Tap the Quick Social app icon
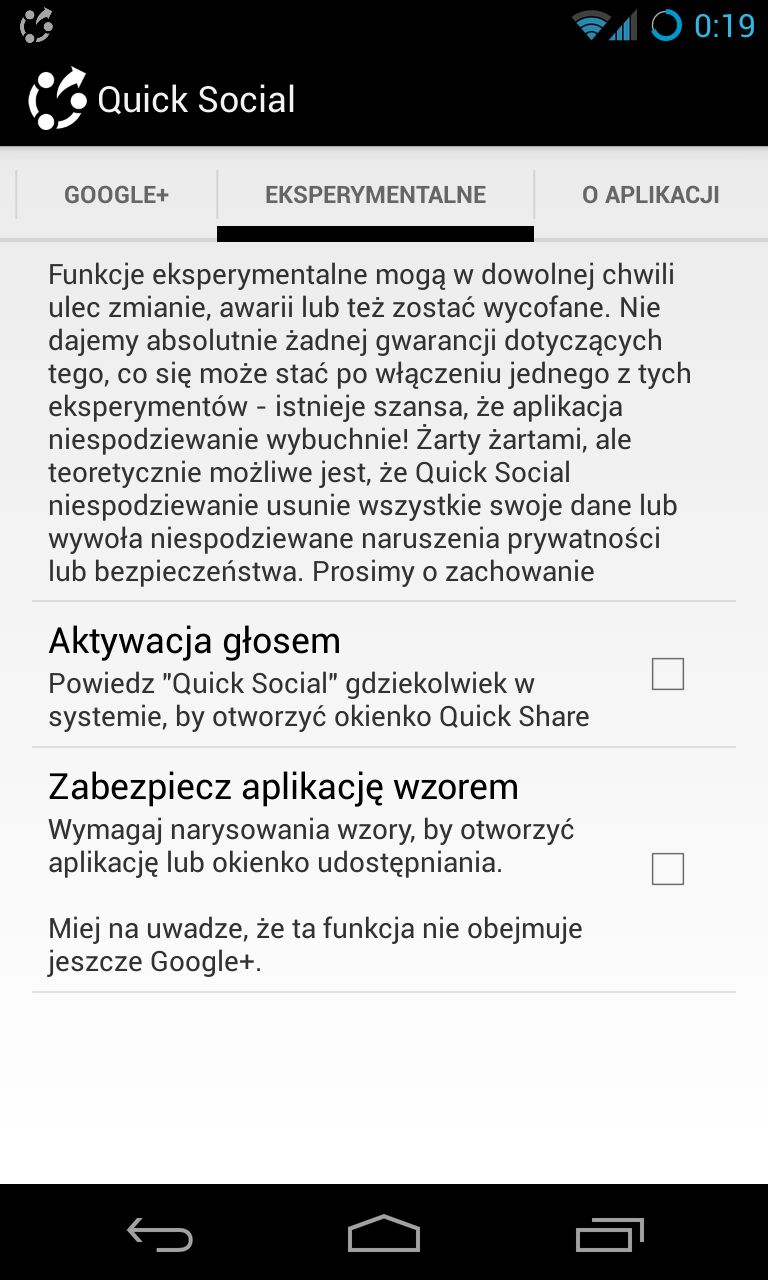The height and width of the screenshot is (1280, 768). pyautogui.click(x=57, y=98)
